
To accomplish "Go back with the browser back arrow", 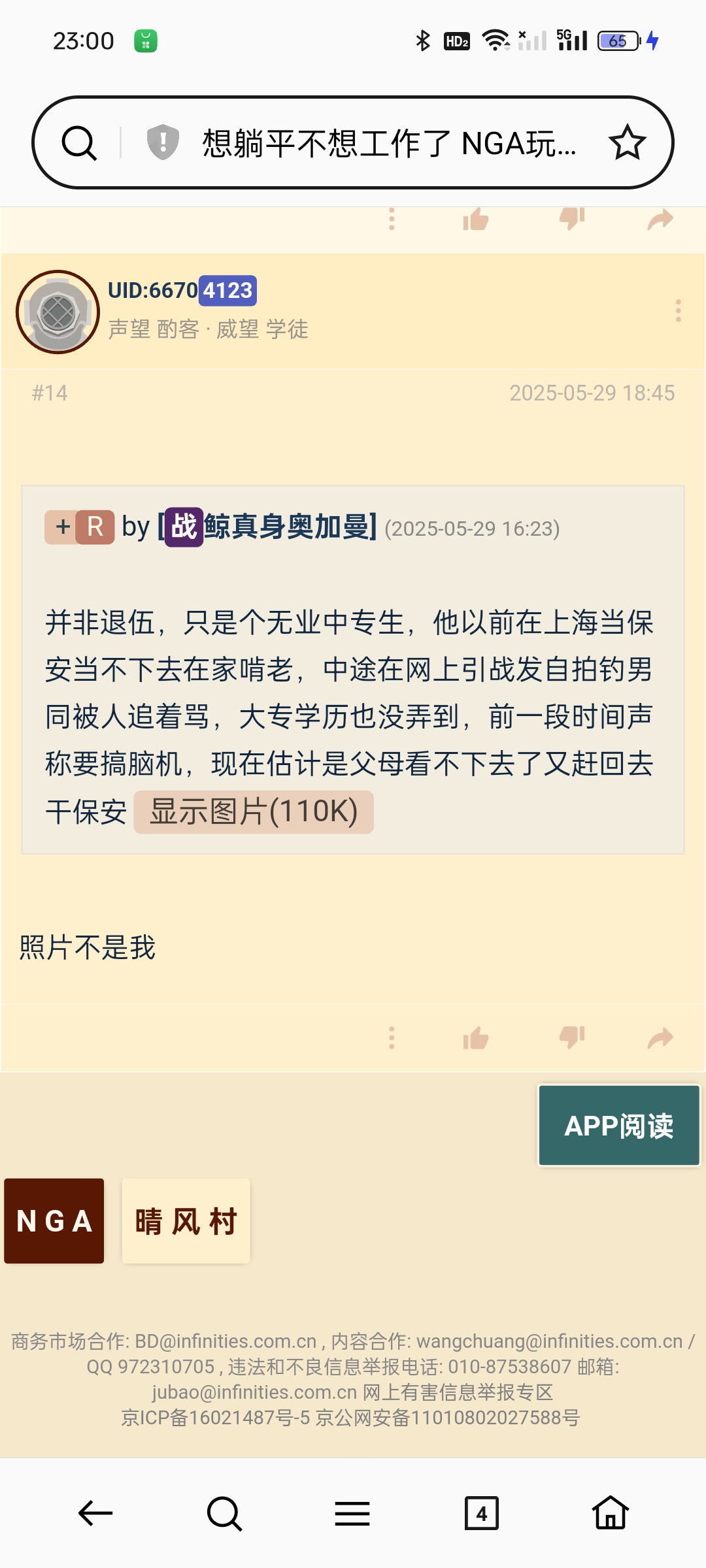I will click(95, 1513).
